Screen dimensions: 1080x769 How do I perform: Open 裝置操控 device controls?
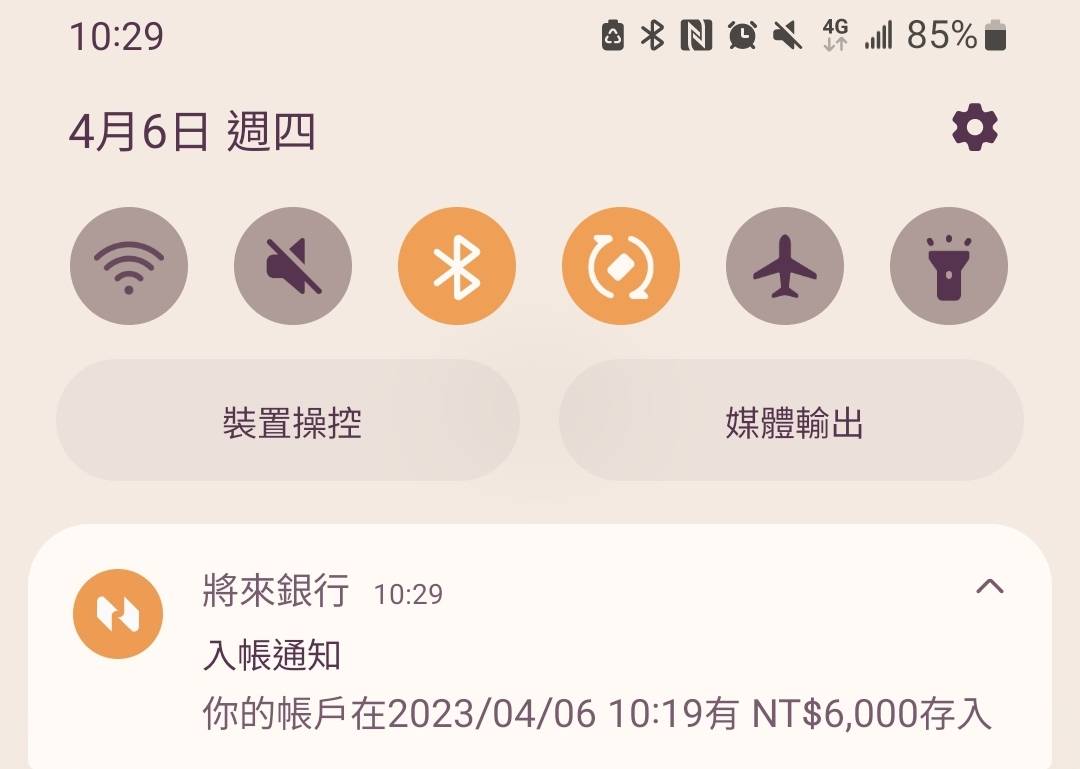[288, 421]
